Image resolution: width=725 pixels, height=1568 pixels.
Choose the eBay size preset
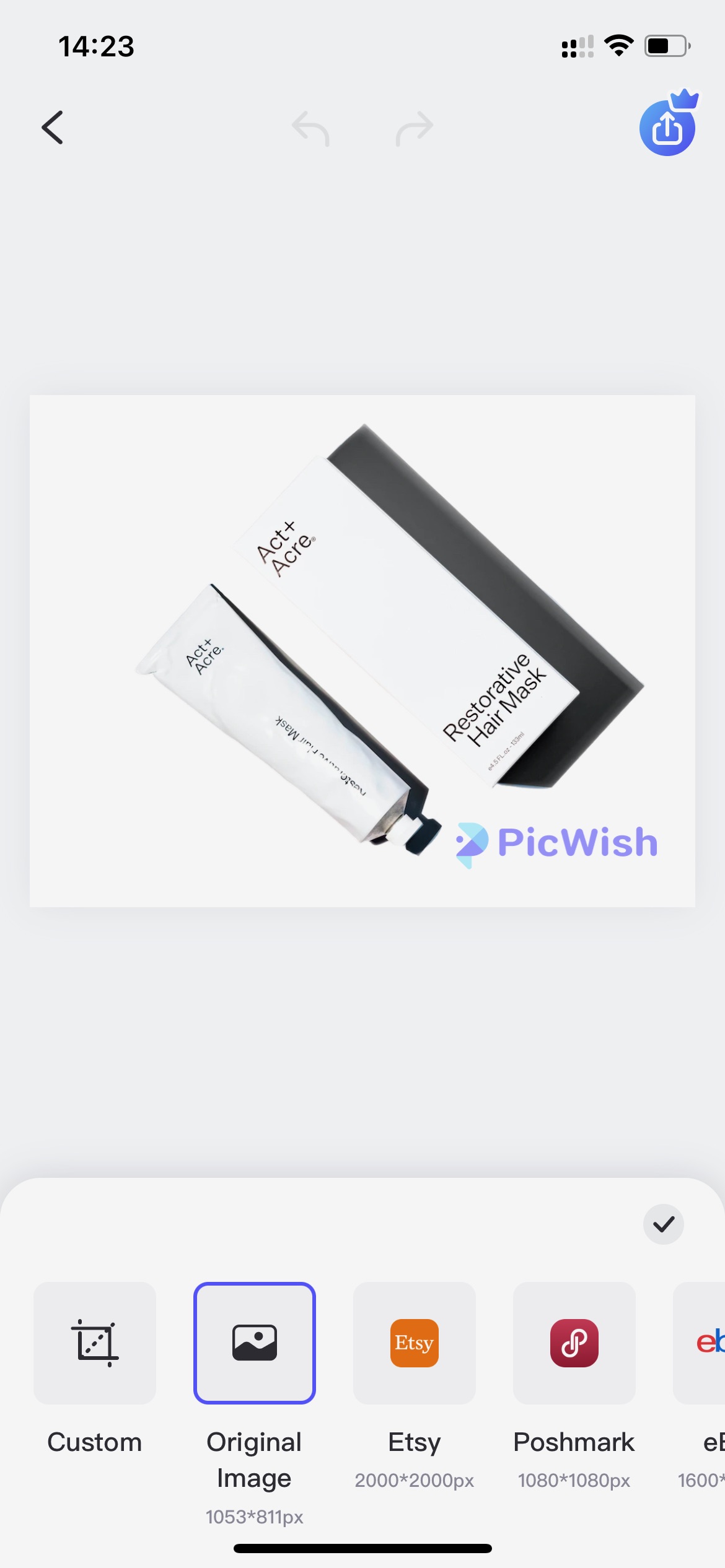pyautogui.click(x=700, y=1343)
